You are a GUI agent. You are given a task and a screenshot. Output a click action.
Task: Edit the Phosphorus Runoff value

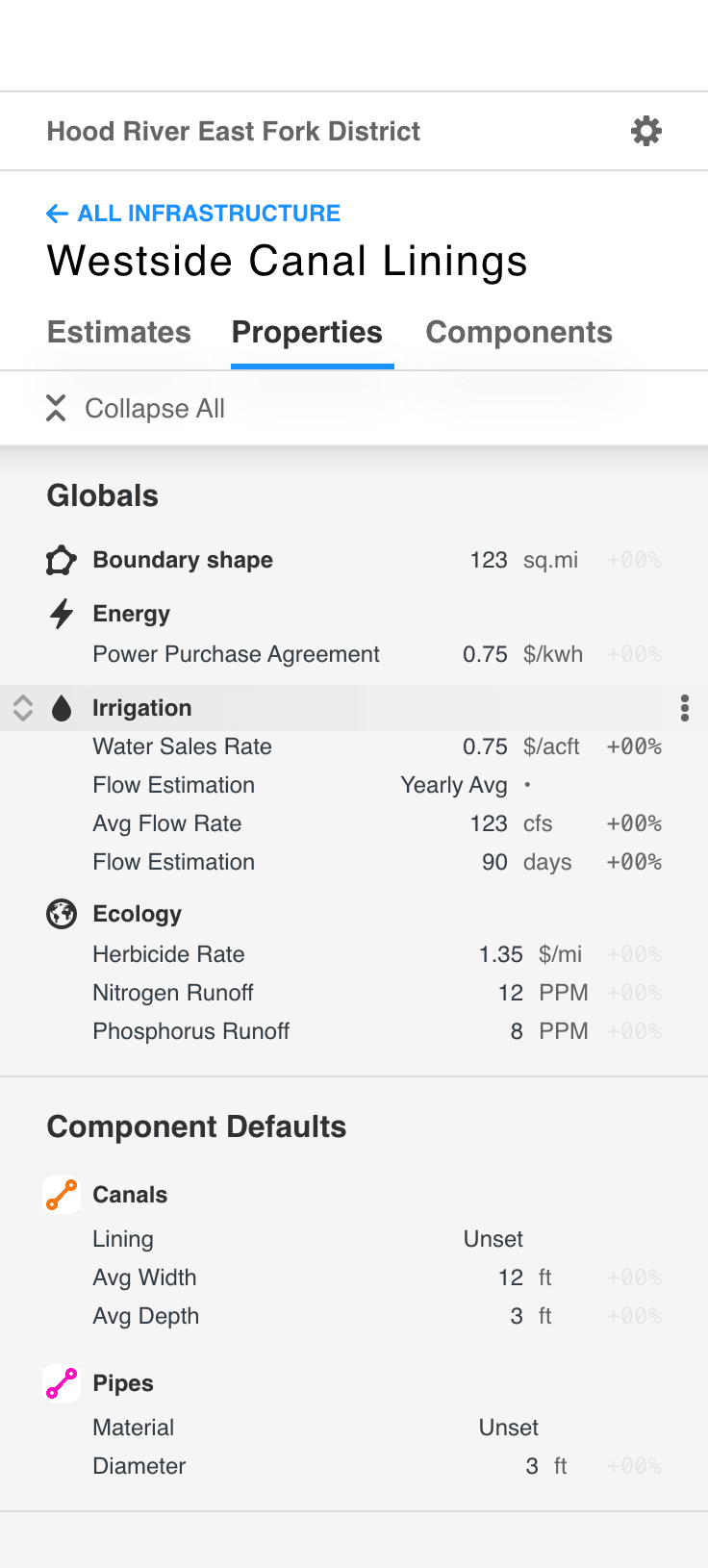517,1031
